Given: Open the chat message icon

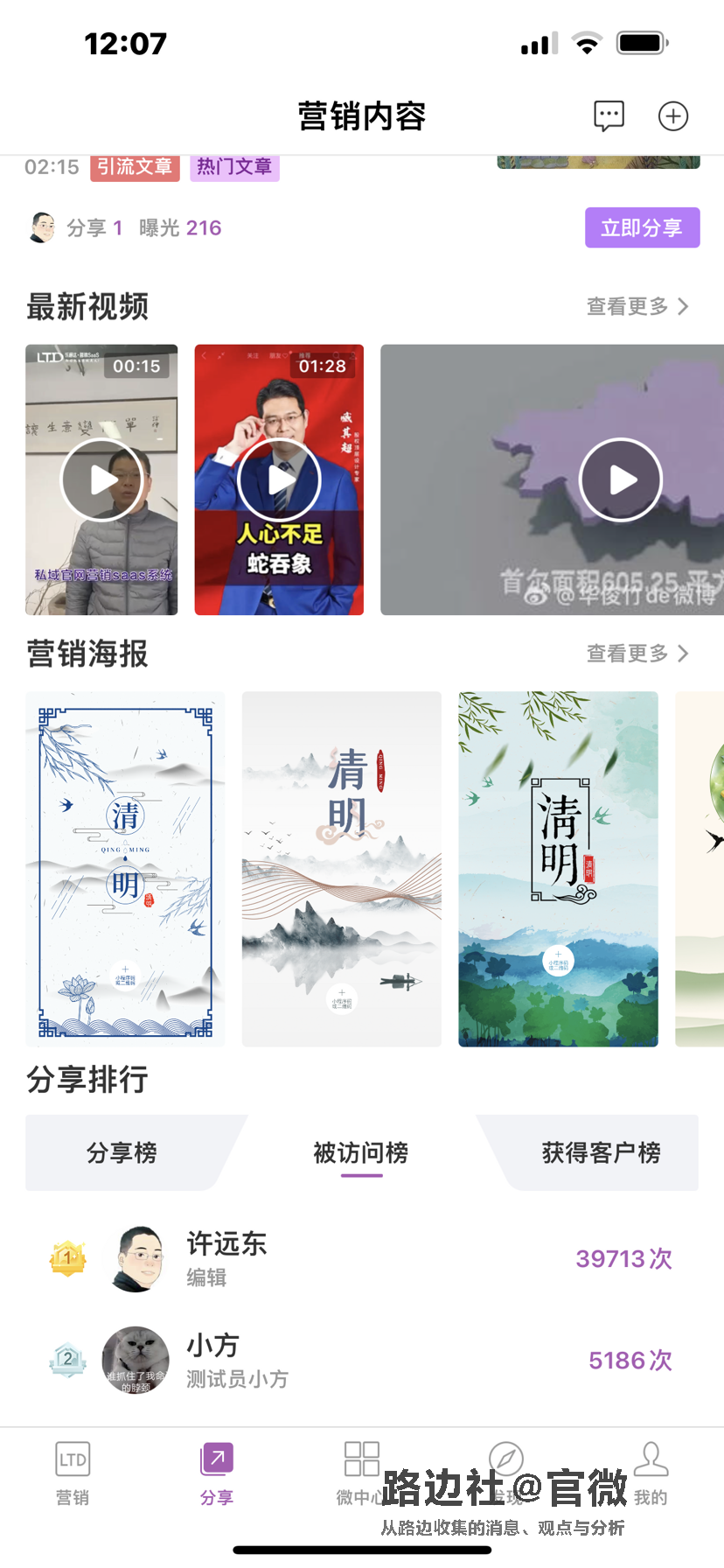Looking at the screenshot, I should click(x=609, y=115).
